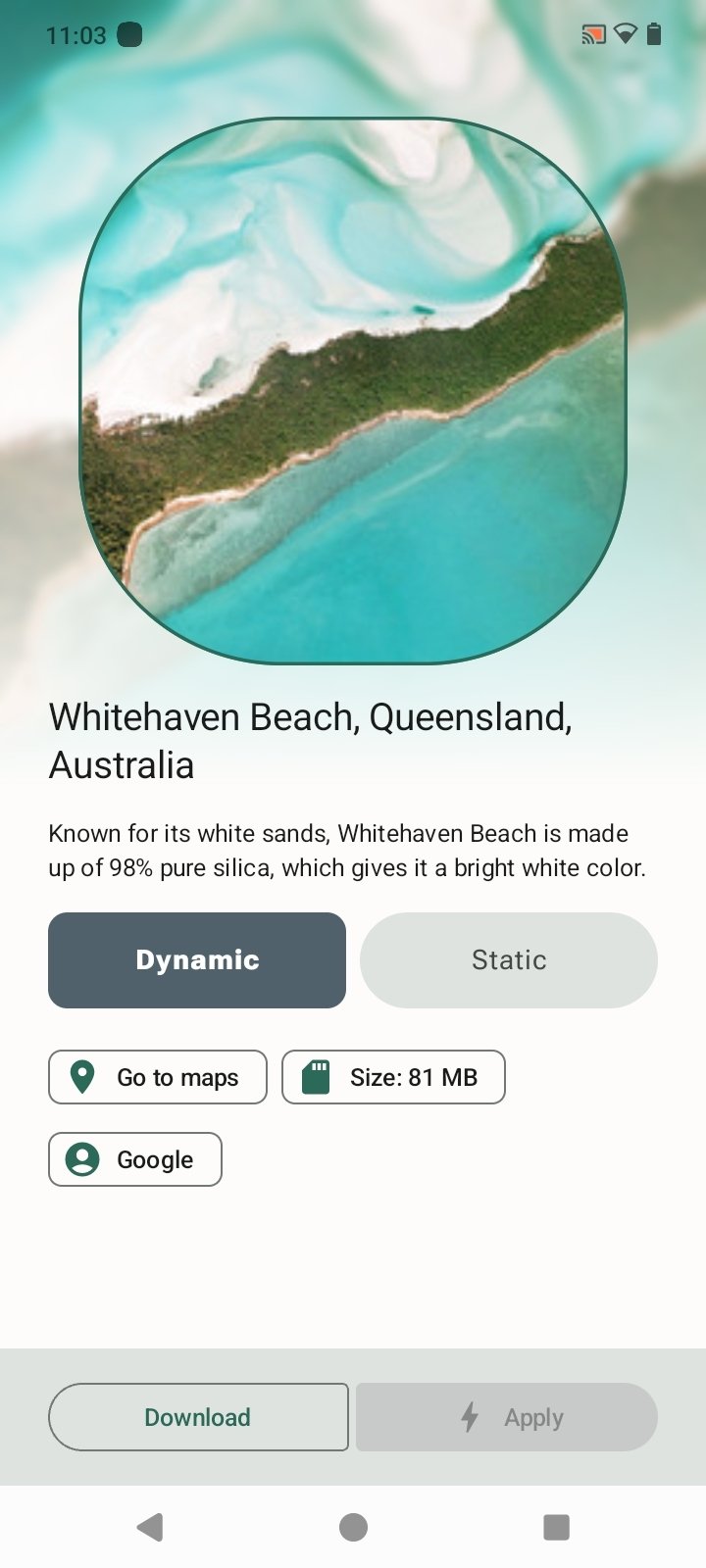The width and height of the screenshot is (706, 1568).
Task: Open the Whitehaven Beach wallpaper preview
Action: point(353,392)
